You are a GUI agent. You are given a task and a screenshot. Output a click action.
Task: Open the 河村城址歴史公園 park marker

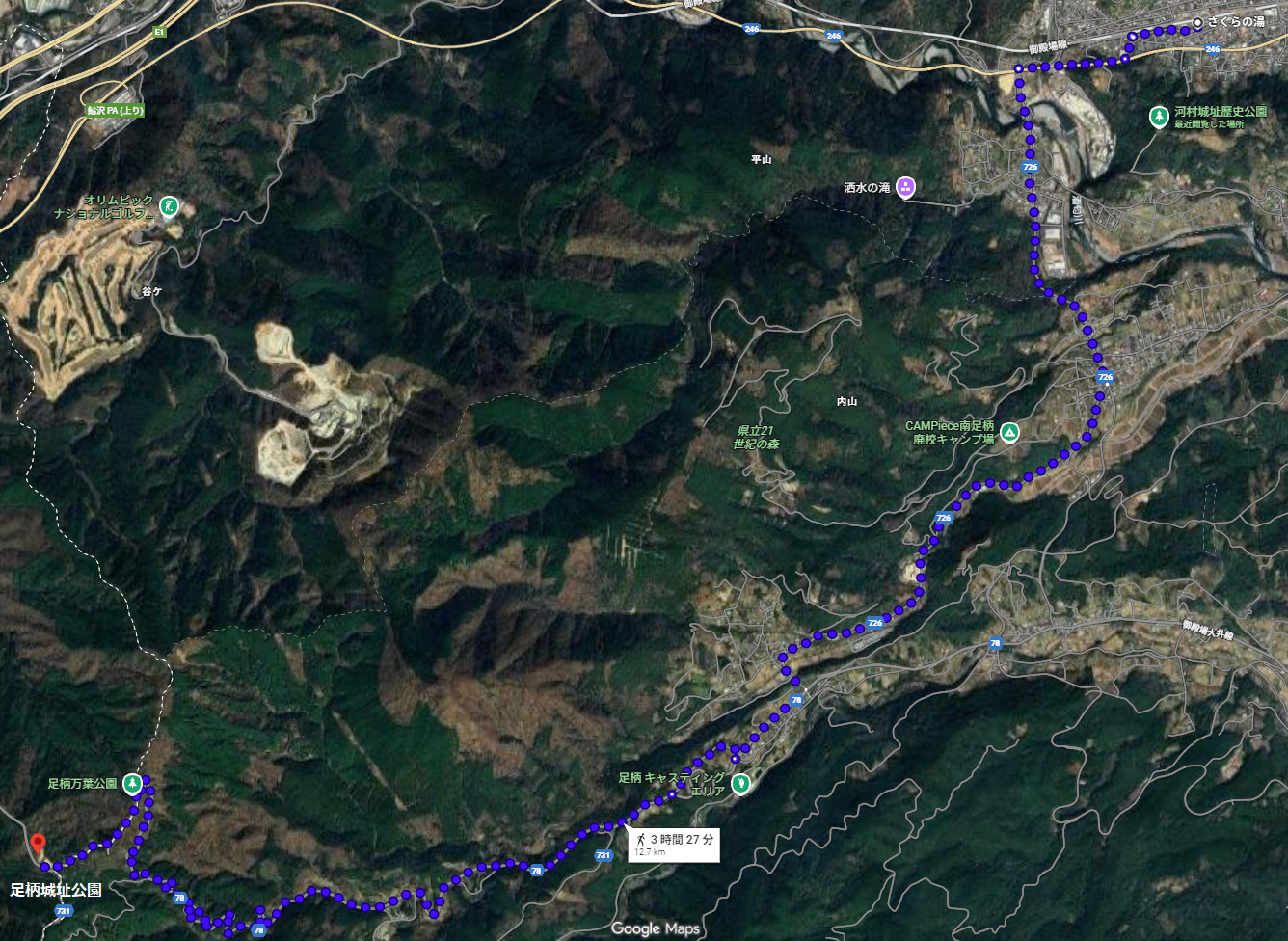click(1157, 117)
